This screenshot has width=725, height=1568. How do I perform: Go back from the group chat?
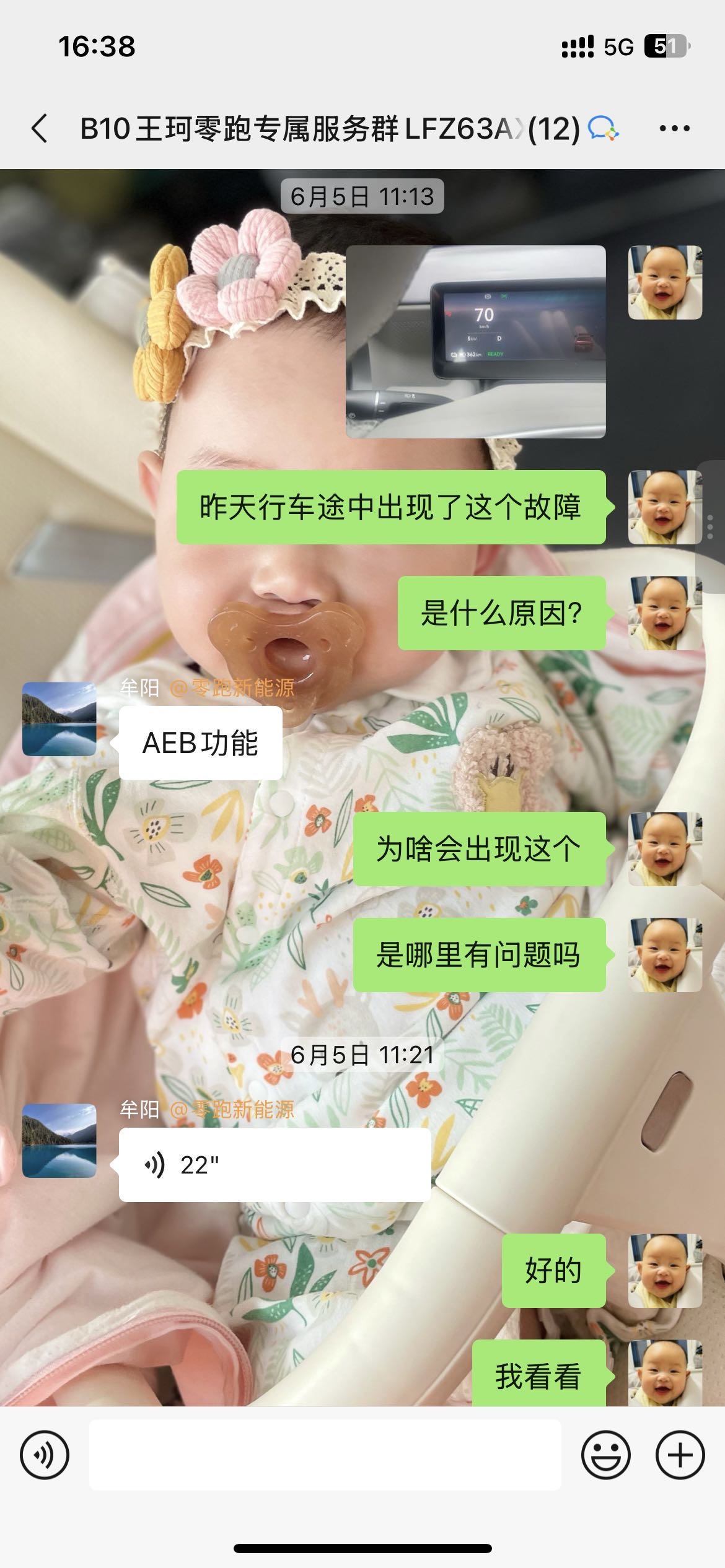click(40, 129)
